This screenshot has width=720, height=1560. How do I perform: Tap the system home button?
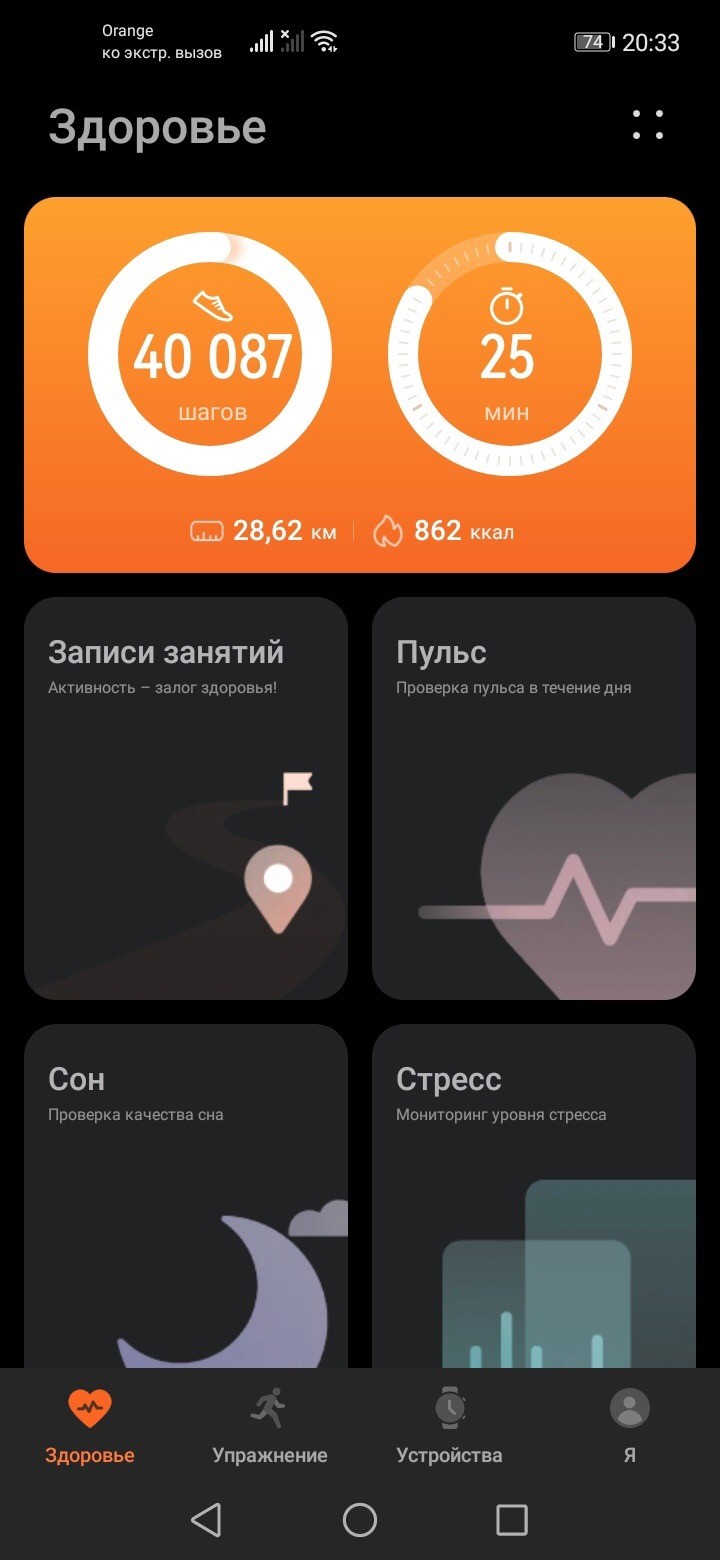click(x=360, y=1520)
